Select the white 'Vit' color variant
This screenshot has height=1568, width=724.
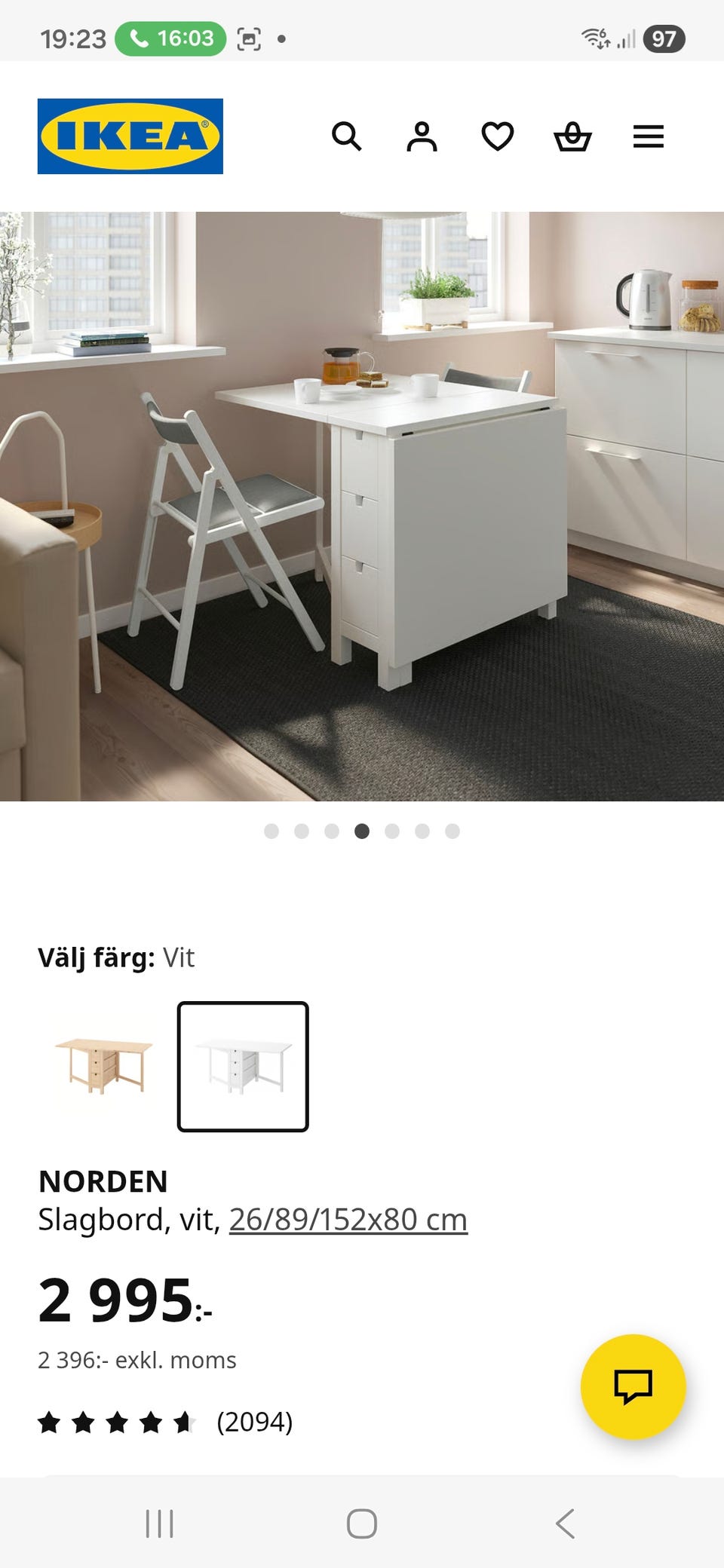[243, 1064]
